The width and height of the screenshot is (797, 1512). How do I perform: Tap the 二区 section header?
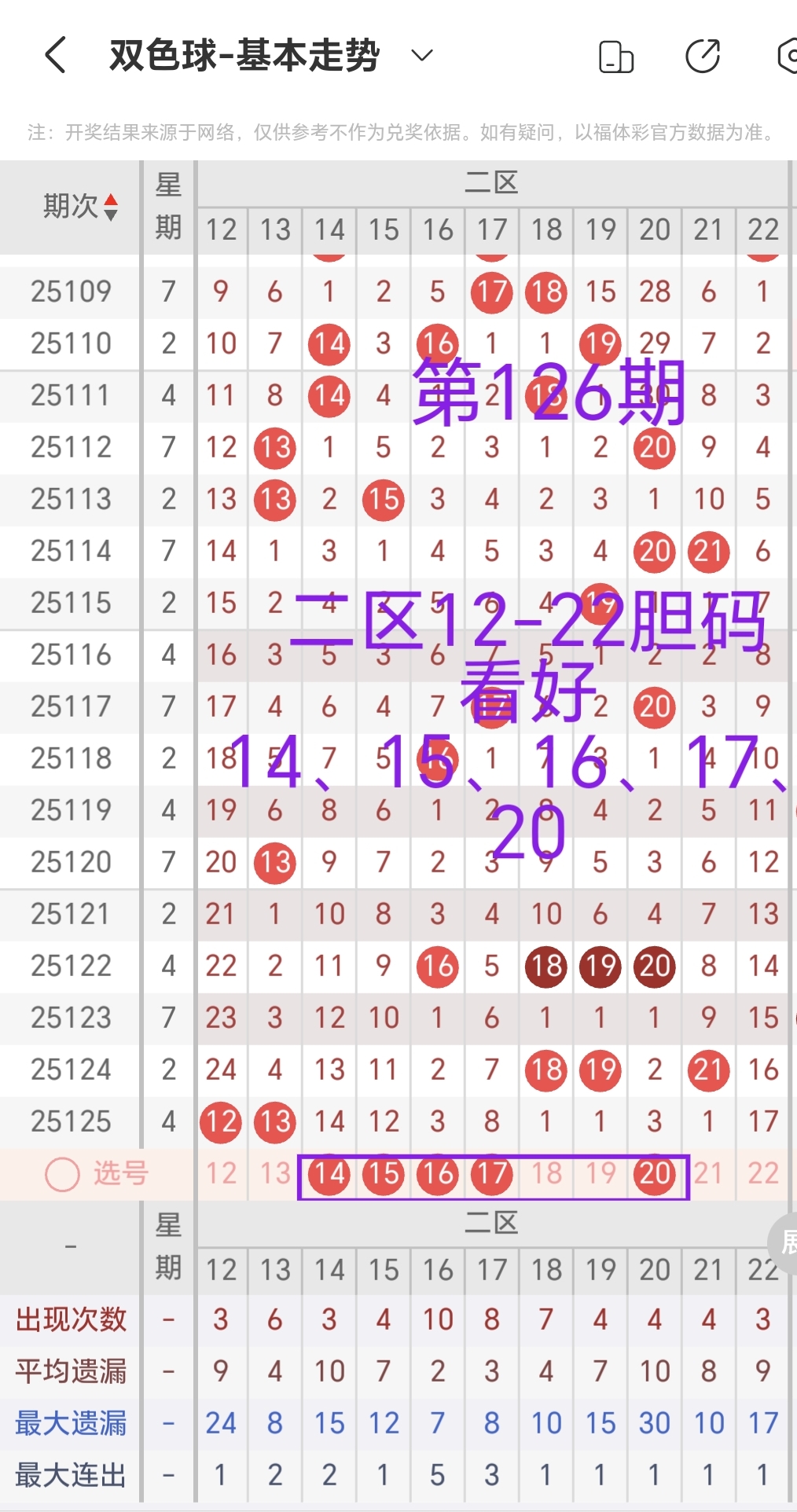pyautogui.click(x=492, y=182)
